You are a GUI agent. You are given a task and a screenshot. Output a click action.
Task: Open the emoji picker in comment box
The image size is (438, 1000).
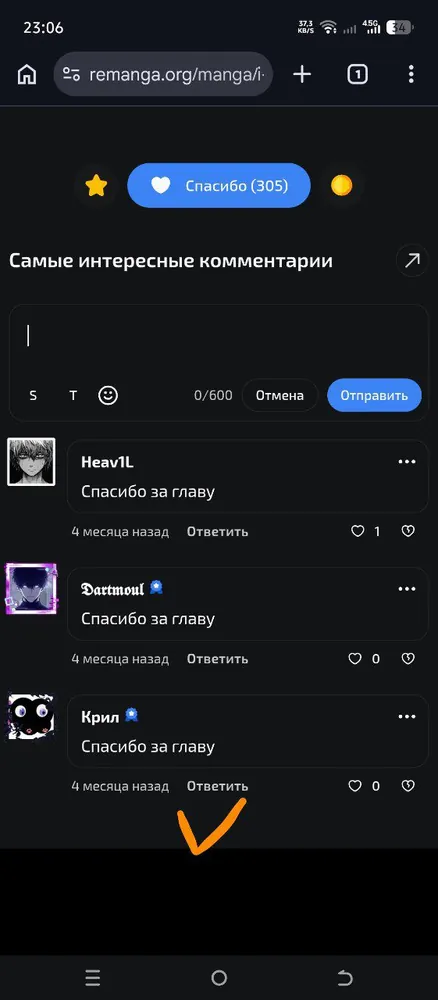pyautogui.click(x=108, y=395)
